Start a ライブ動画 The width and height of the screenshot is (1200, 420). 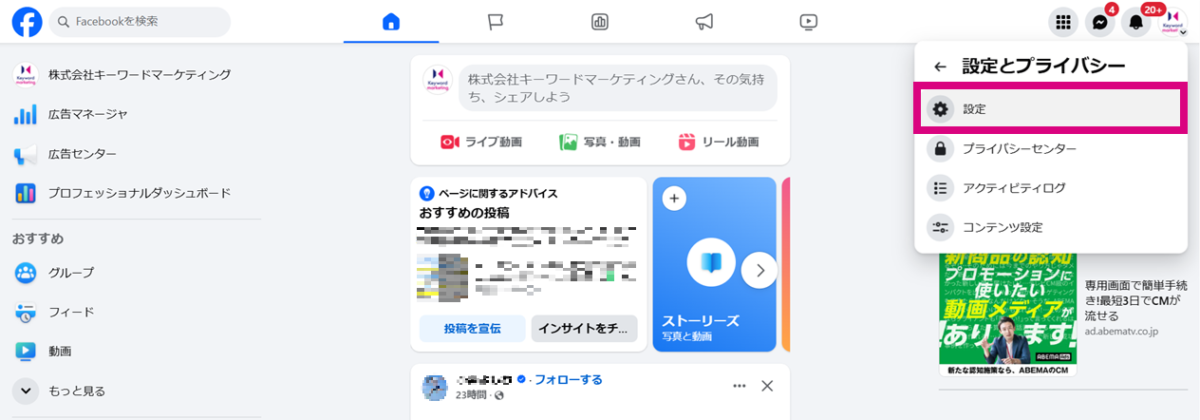click(481, 142)
